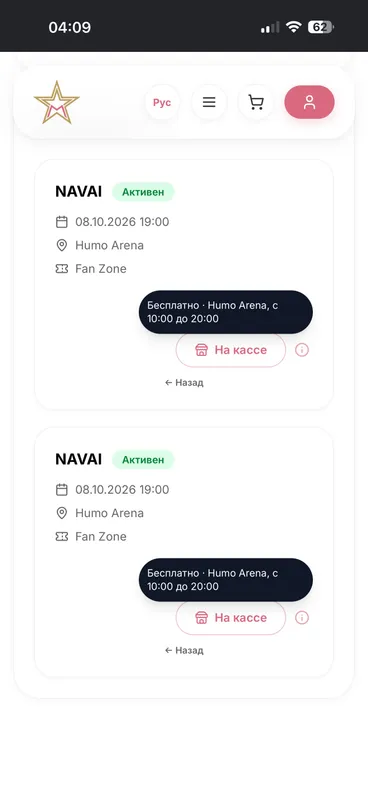The image size is (368, 800).
Task: Tap На кассе in the first NAVAI card
Action: pos(231,350)
